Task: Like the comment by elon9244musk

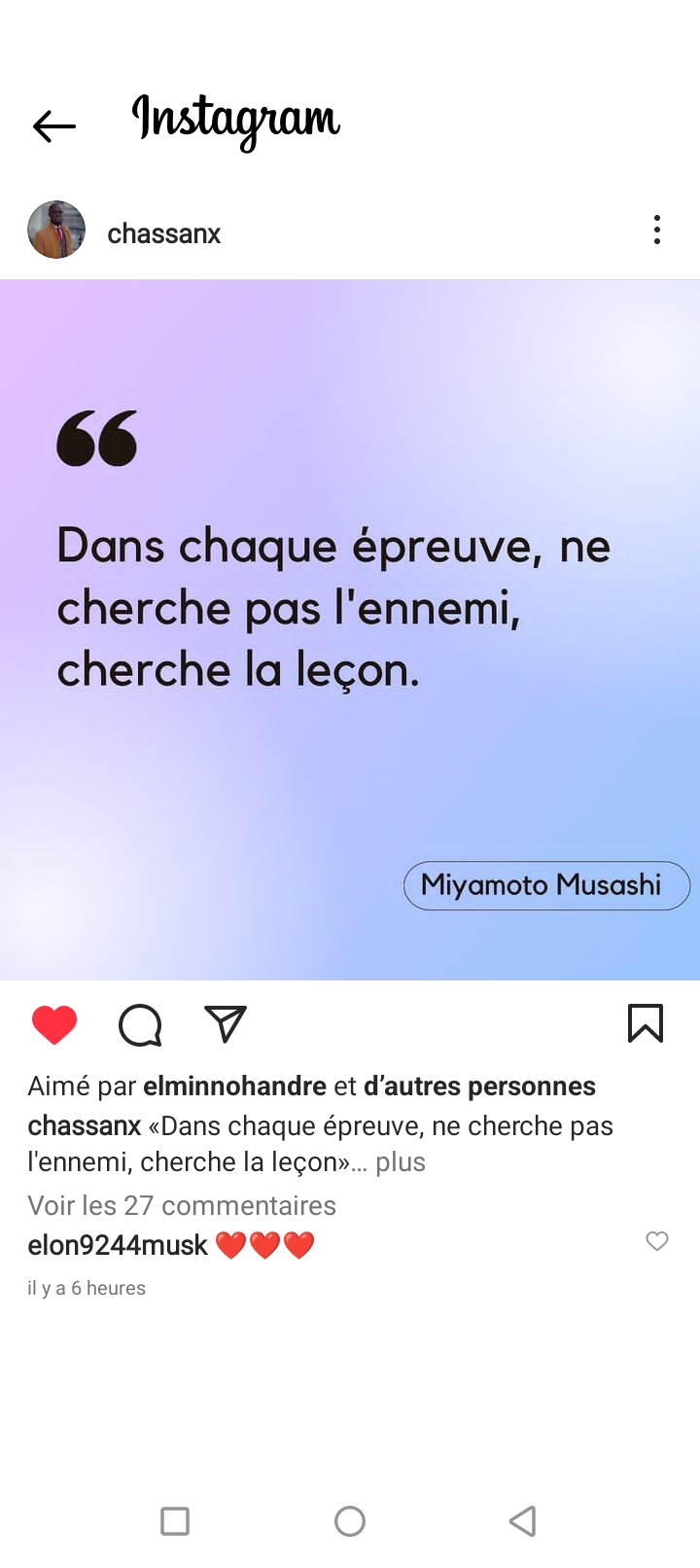Action: (x=657, y=1241)
